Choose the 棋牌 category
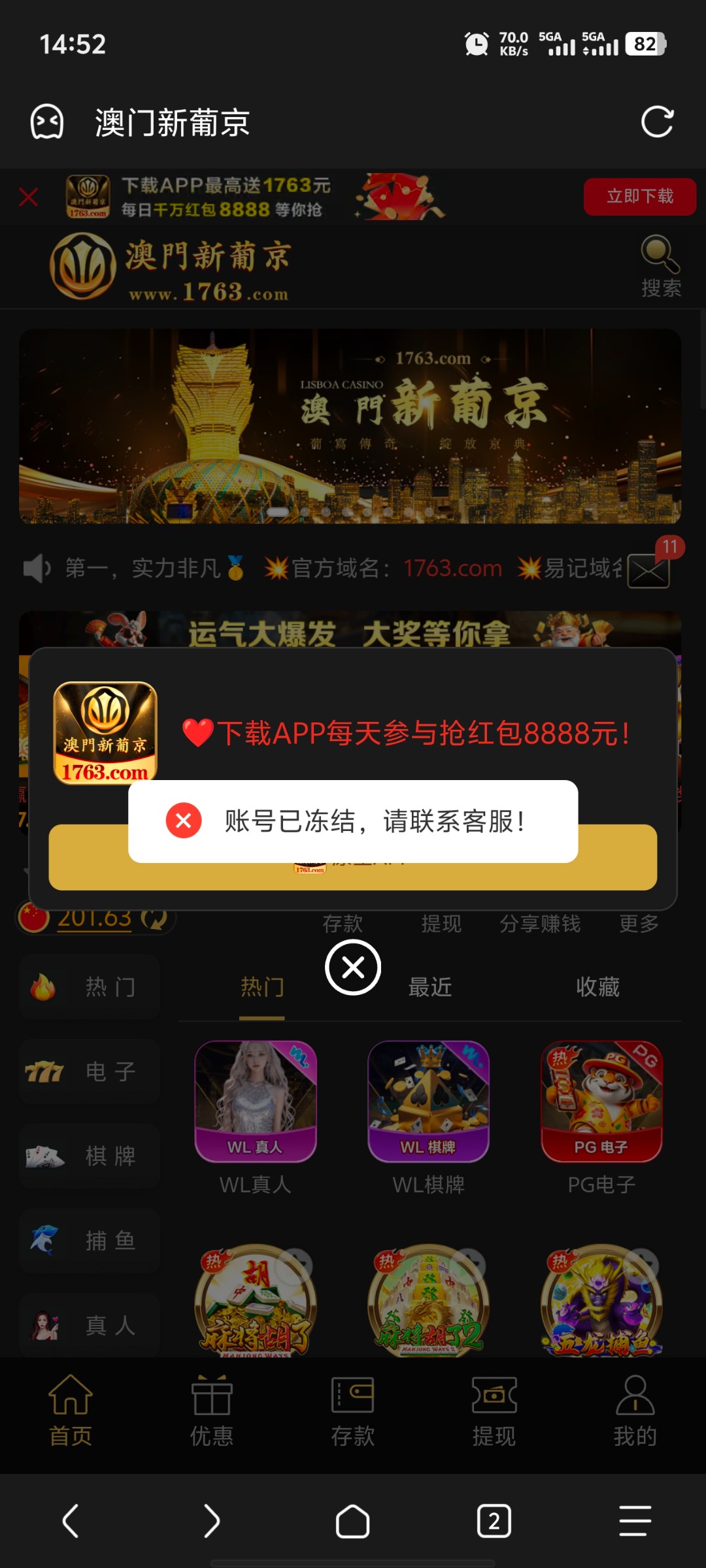The image size is (706, 1568). coord(90,1156)
